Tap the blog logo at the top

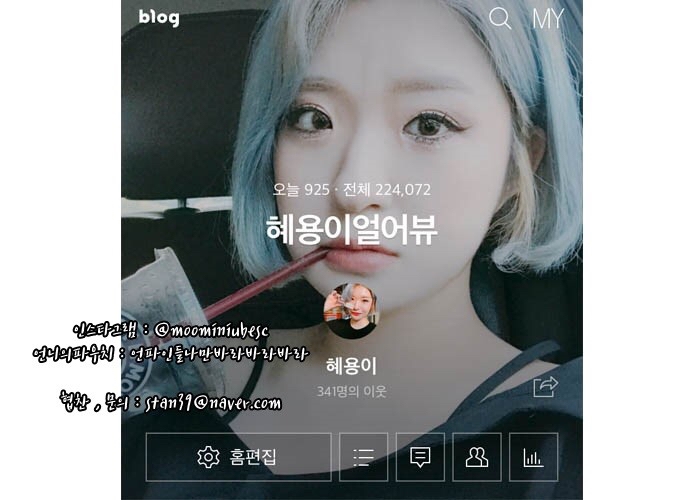[x=159, y=18]
